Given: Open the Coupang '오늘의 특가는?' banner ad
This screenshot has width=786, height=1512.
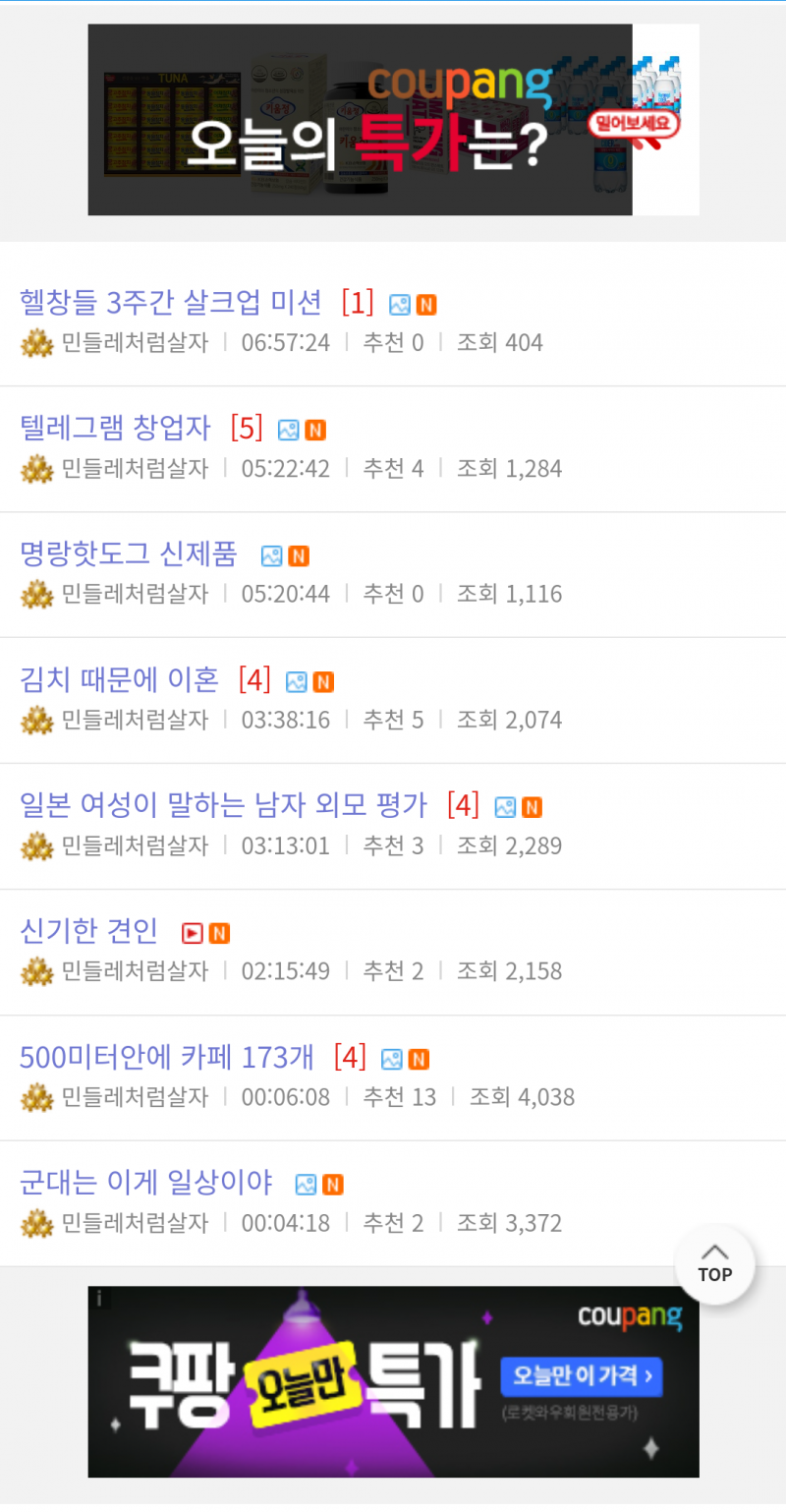Looking at the screenshot, I should coord(393,120).
